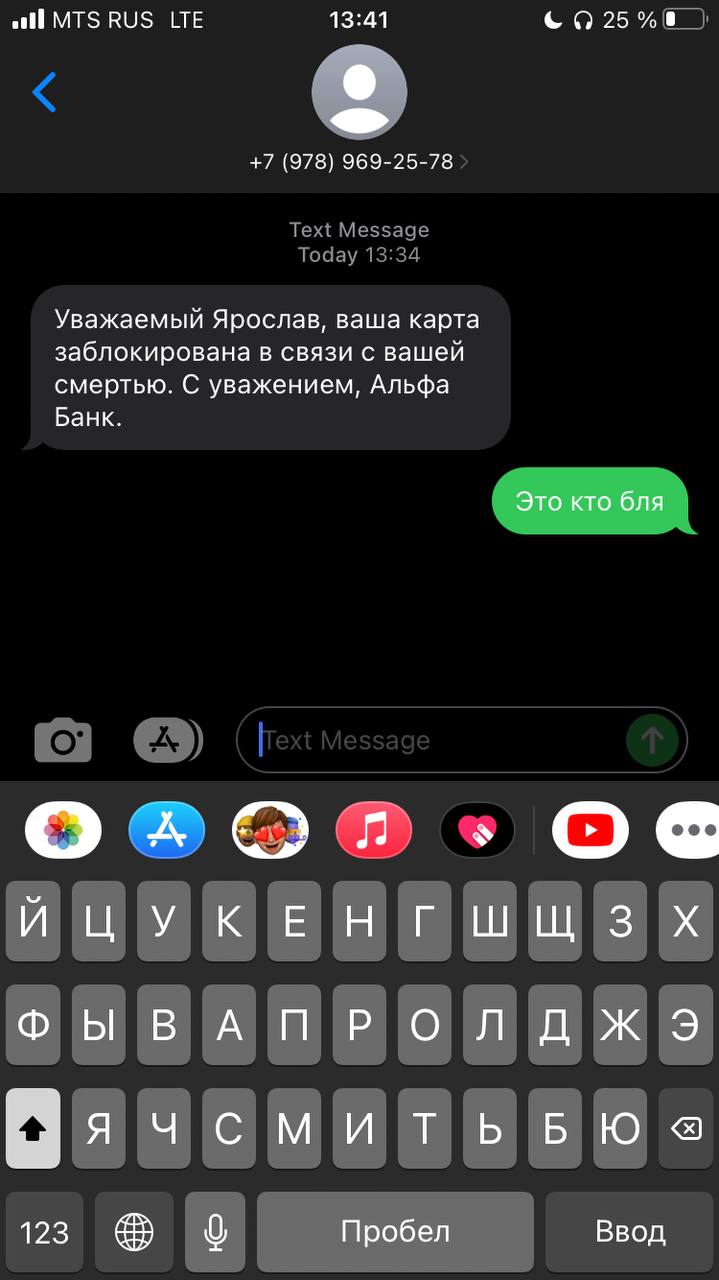The height and width of the screenshot is (1280, 719).
Task: Turn off shift on the keyboard
Action: click(x=33, y=1129)
